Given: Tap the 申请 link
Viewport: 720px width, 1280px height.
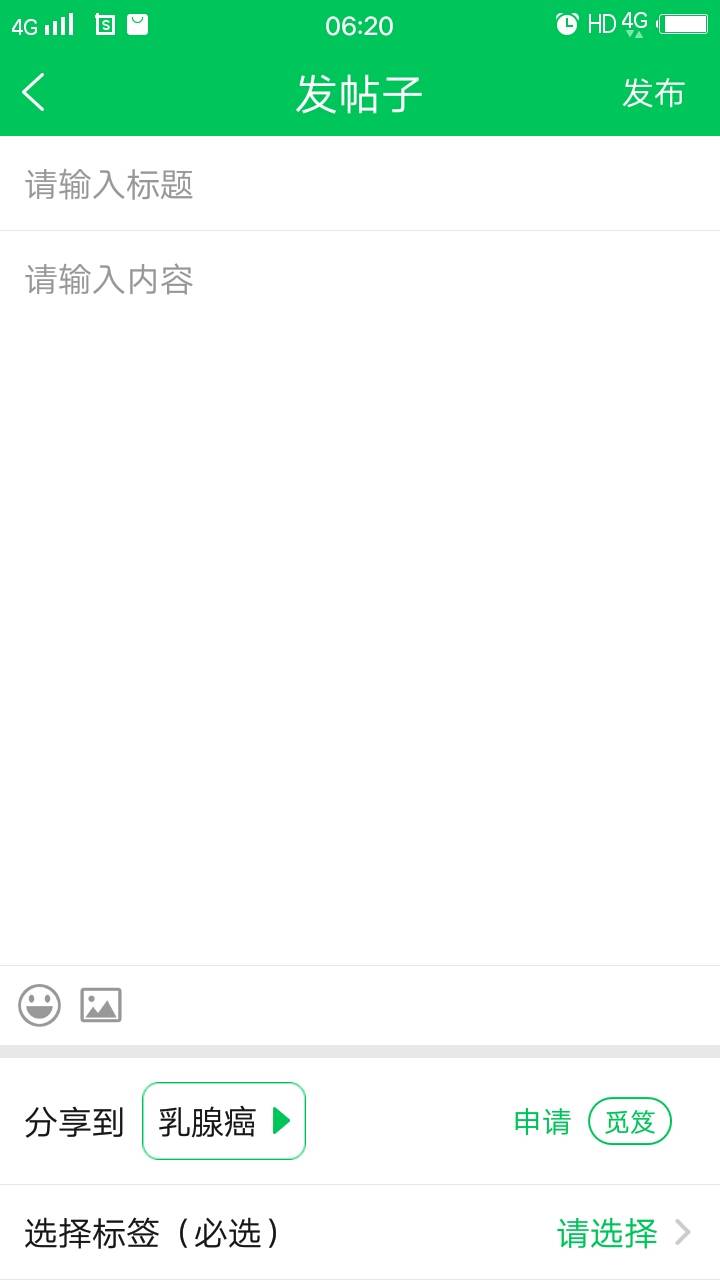Looking at the screenshot, I should tap(542, 1121).
